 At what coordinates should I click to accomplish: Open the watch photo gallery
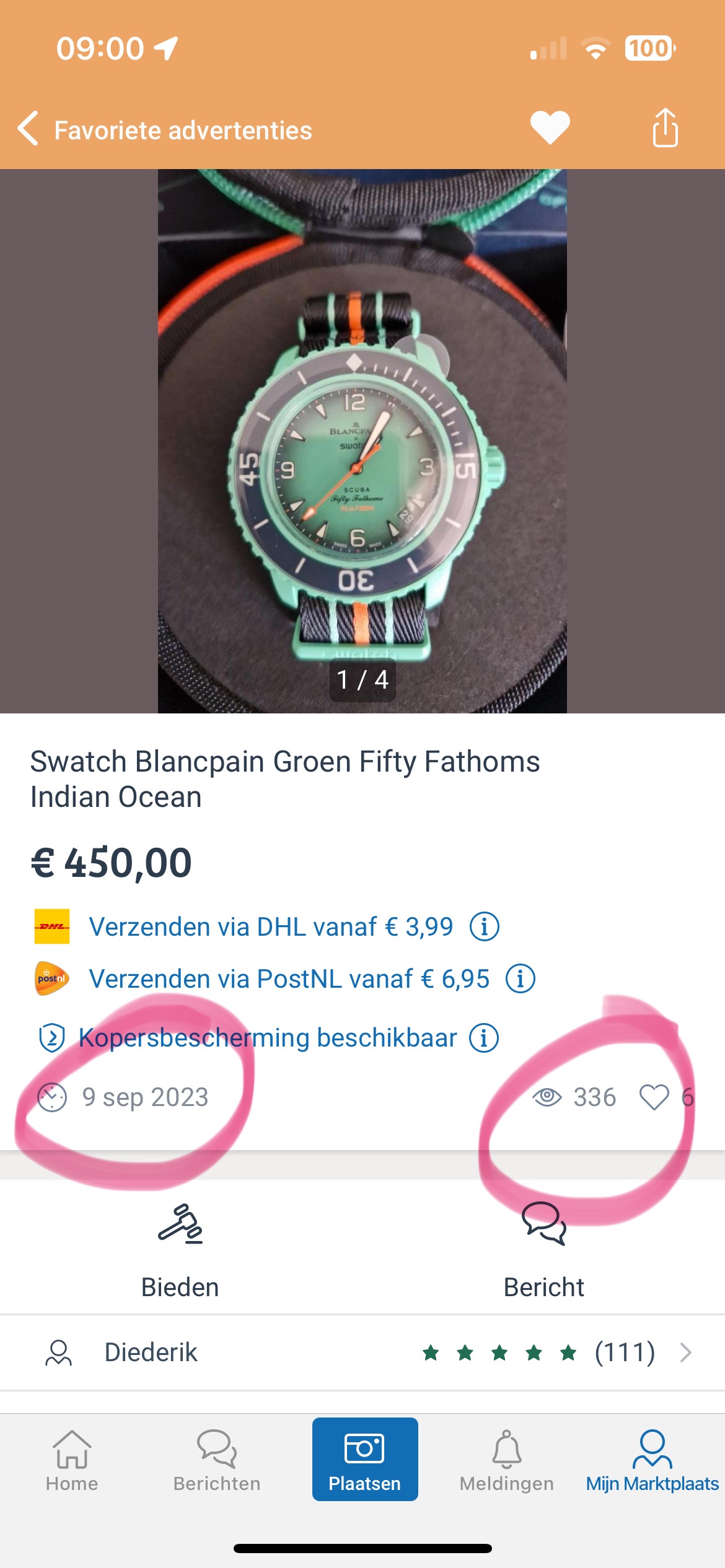pos(362,441)
